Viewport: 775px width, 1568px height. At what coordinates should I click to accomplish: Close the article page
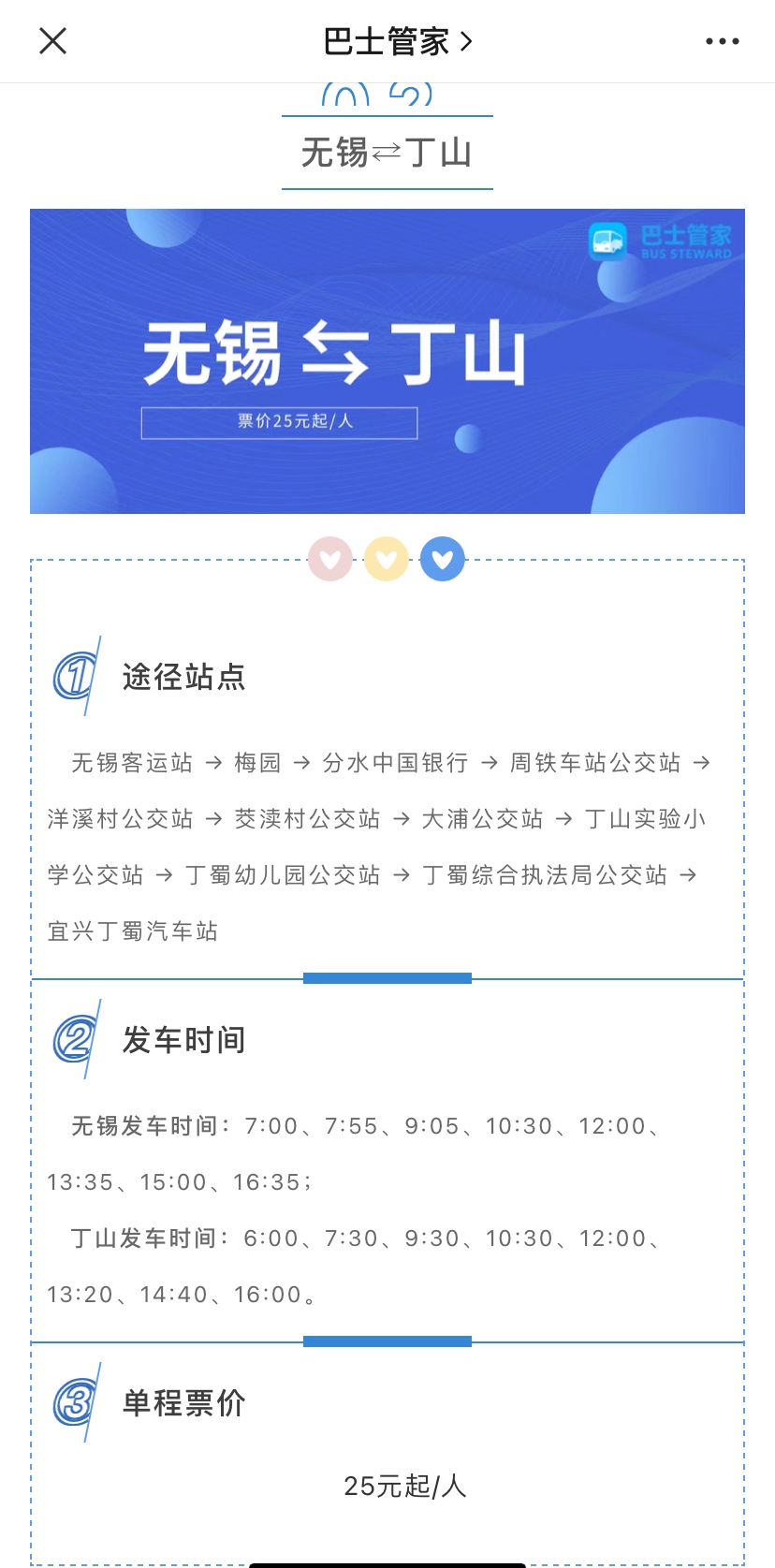point(53,41)
